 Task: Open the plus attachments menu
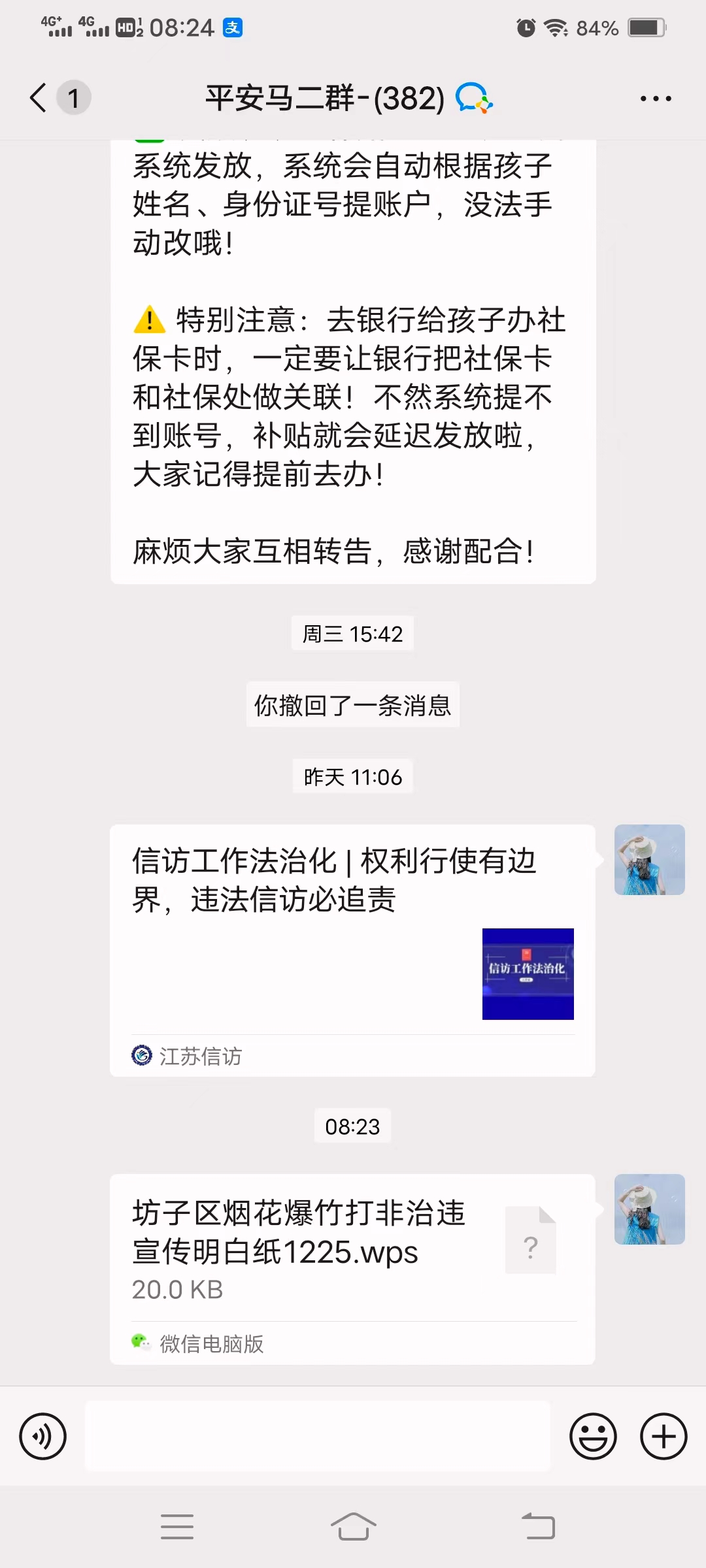(x=663, y=1436)
